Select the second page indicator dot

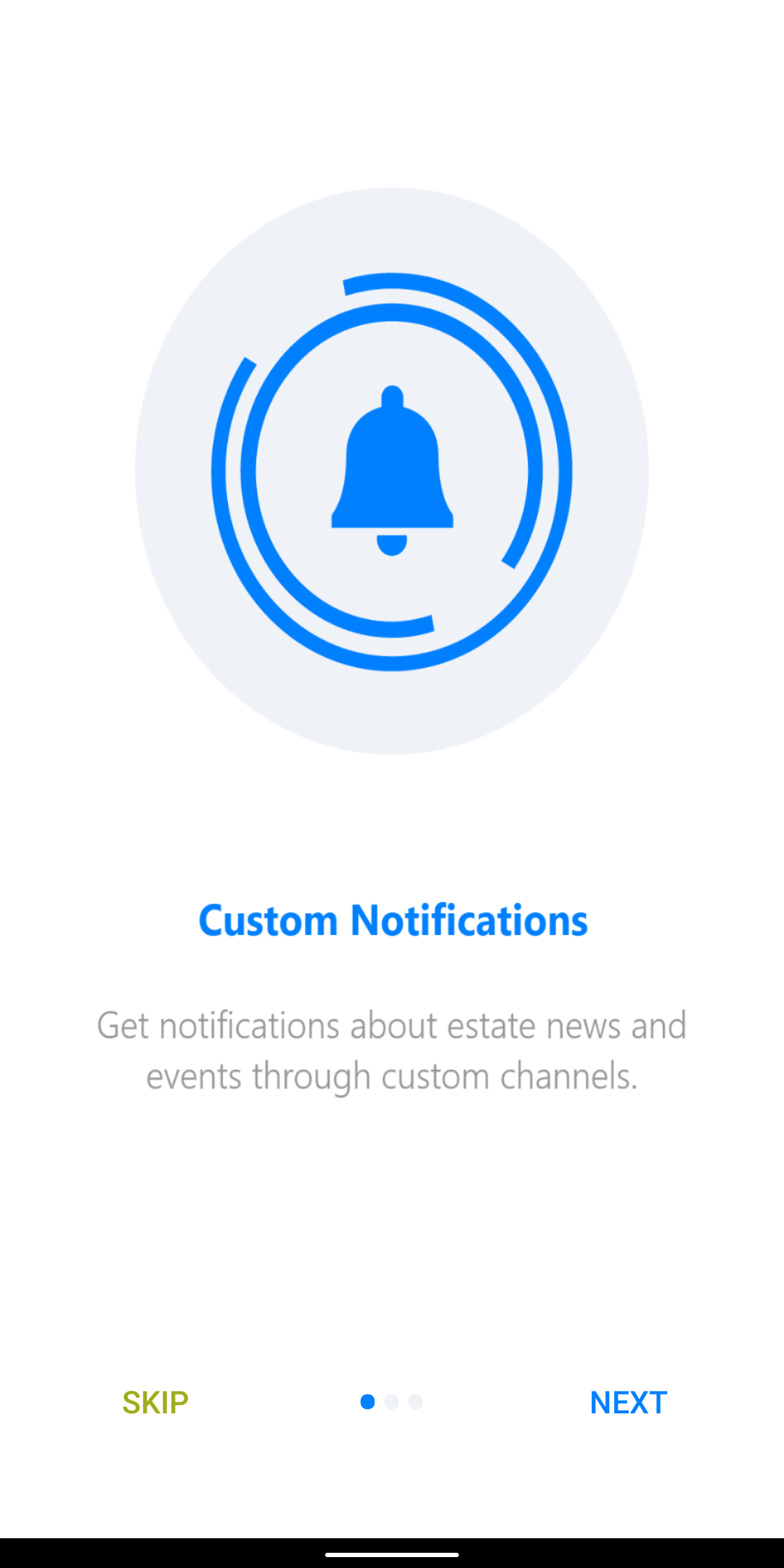[x=392, y=1402]
